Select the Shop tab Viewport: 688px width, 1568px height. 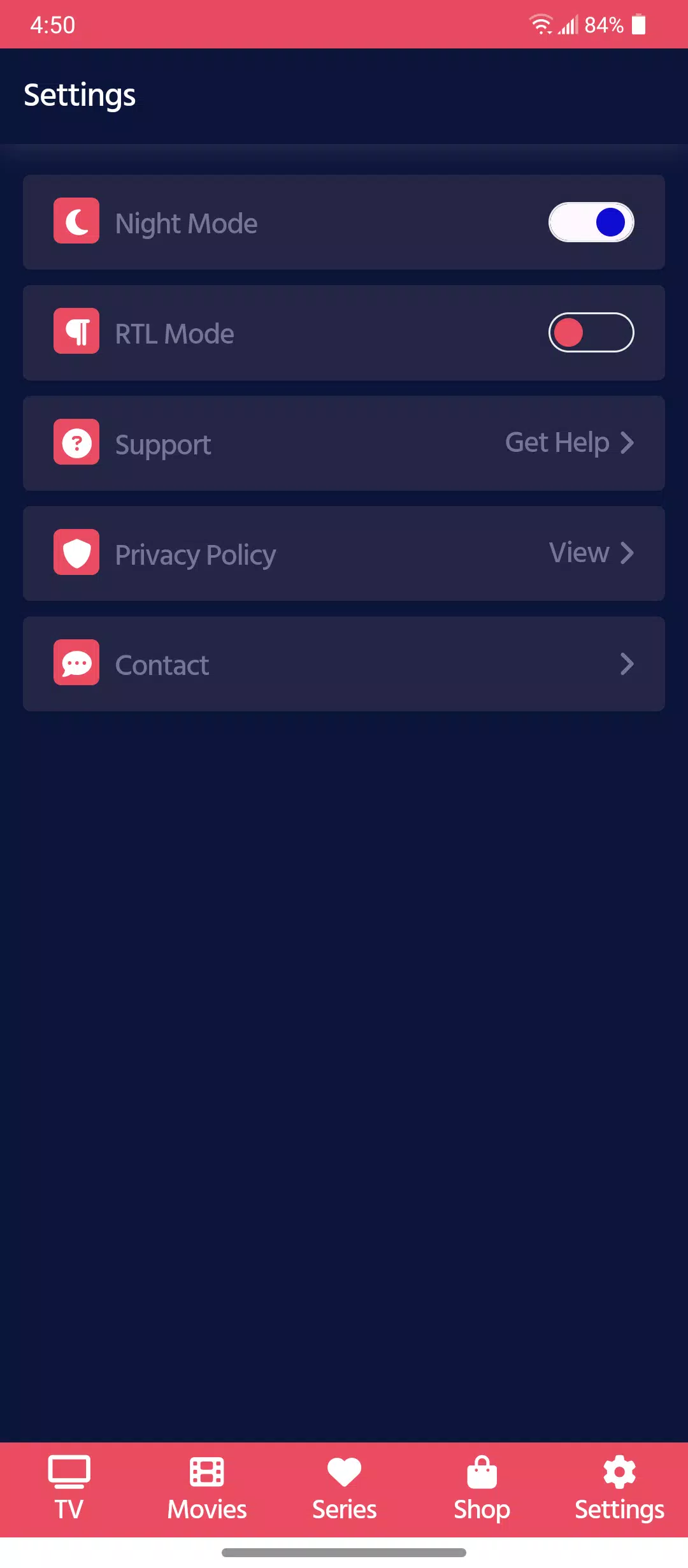pyautogui.click(x=482, y=1490)
